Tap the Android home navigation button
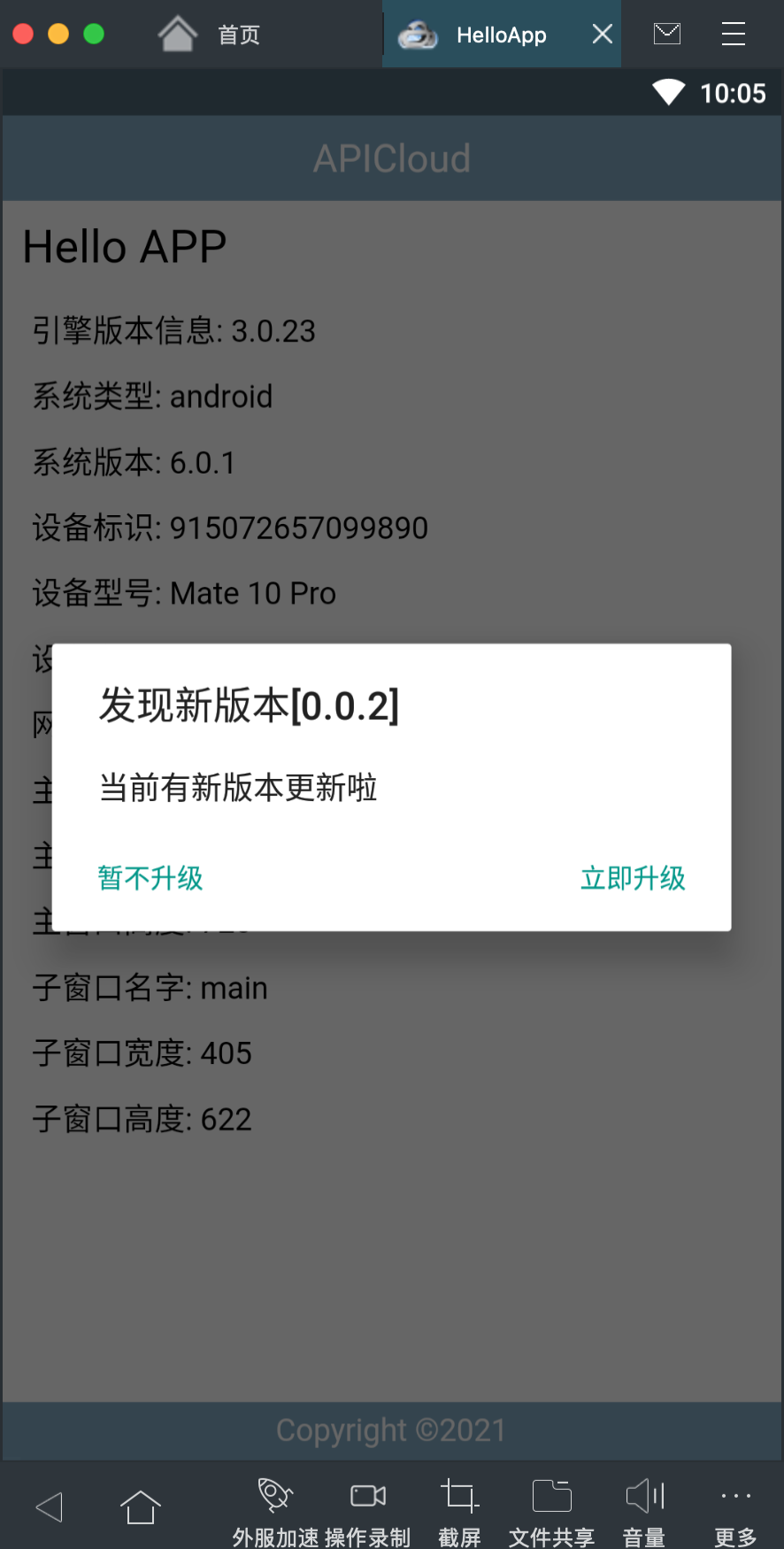This screenshot has width=784, height=1549. tap(140, 1505)
